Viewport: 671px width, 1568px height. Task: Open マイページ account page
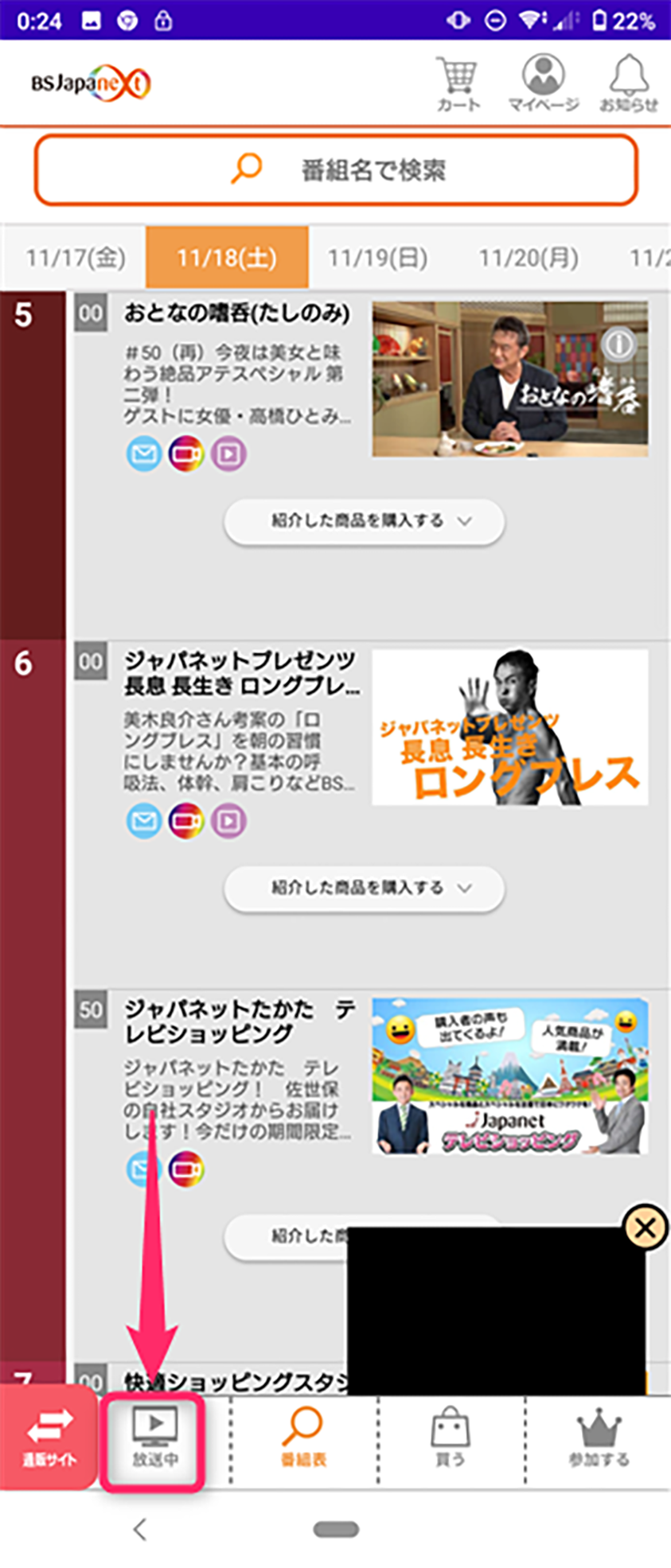[x=543, y=84]
